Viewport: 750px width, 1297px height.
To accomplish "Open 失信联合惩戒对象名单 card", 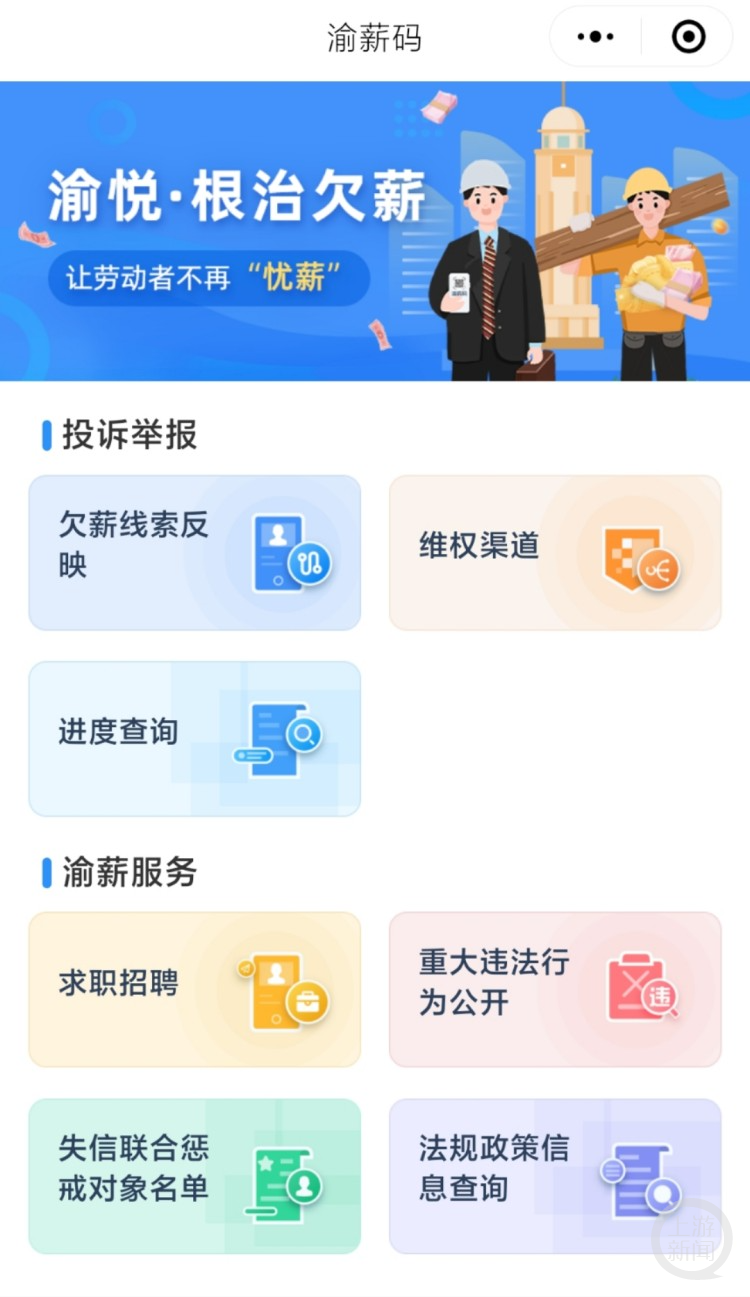I will point(195,1176).
